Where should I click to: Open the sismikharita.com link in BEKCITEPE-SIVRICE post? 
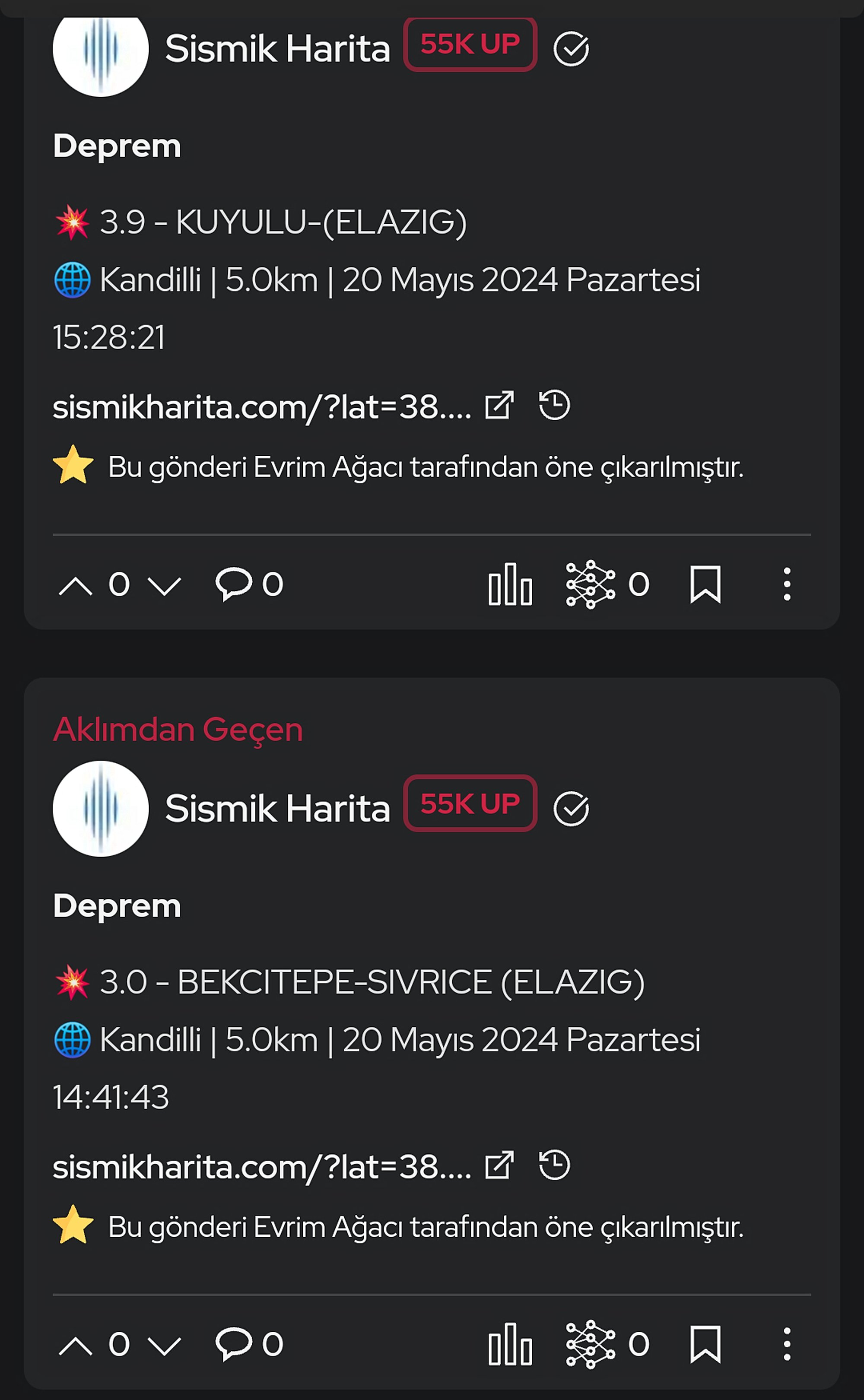(x=262, y=1166)
